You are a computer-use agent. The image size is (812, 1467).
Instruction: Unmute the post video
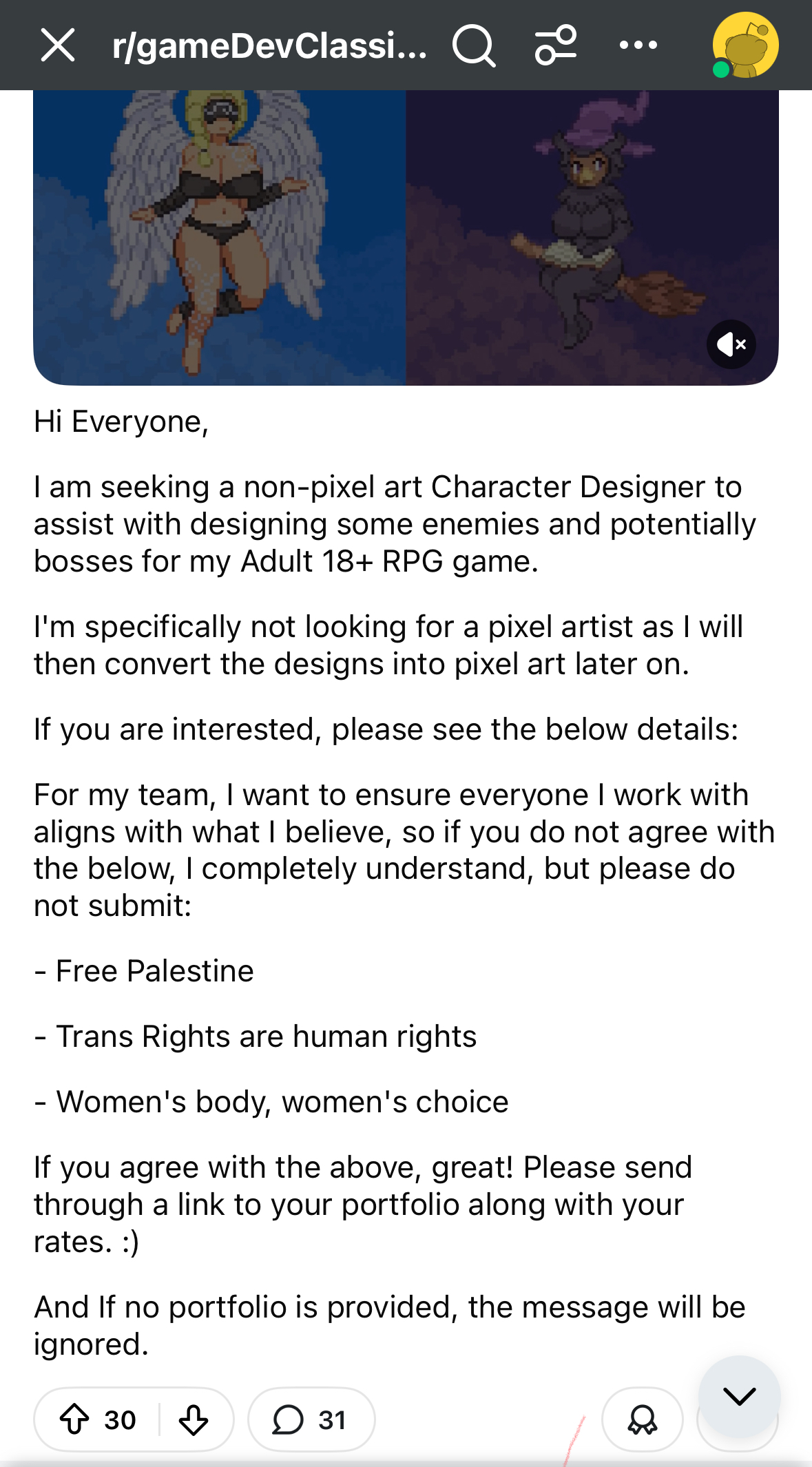click(x=731, y=344)
